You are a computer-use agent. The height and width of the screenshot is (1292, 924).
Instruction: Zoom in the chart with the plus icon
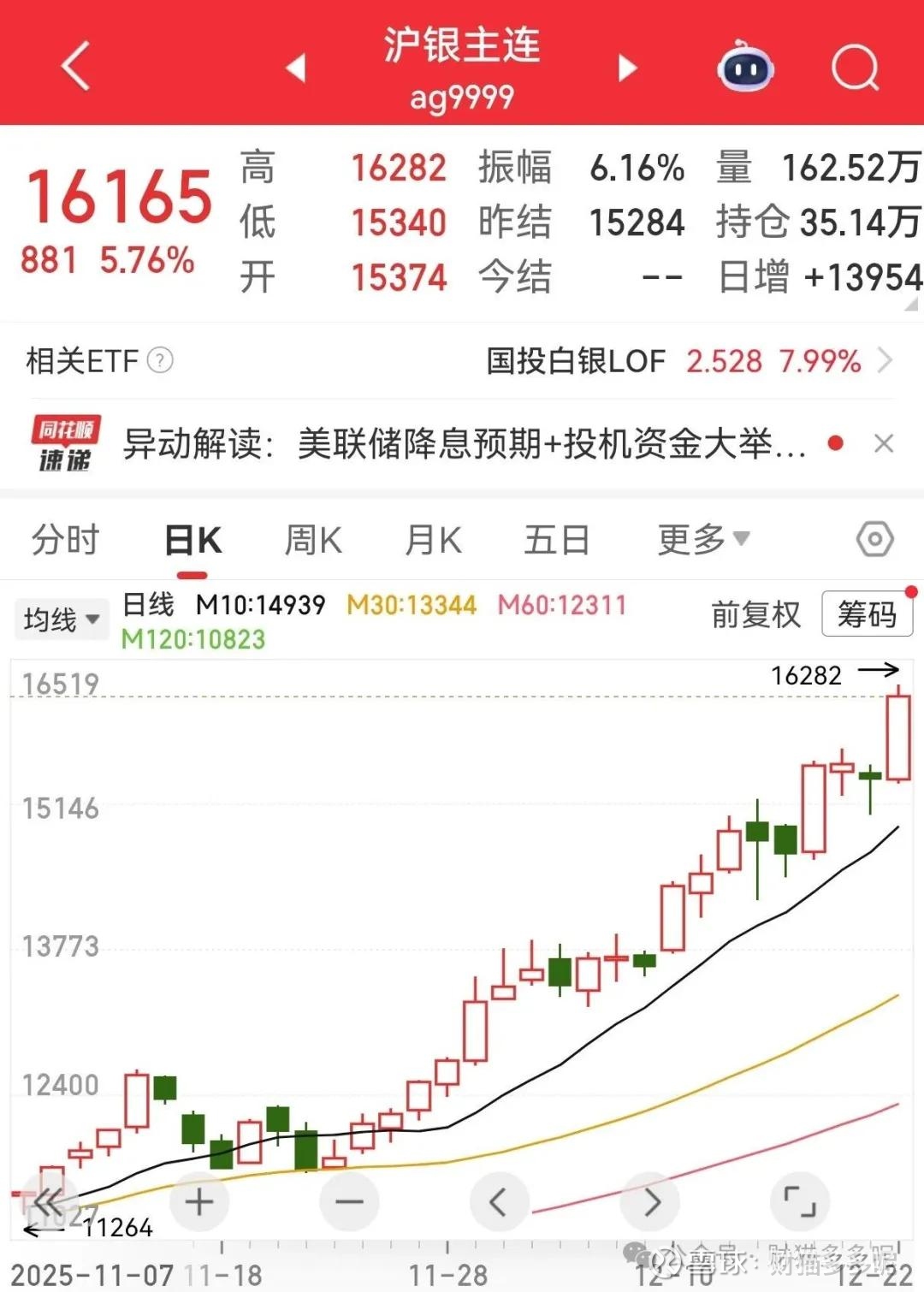(198, 1200)
